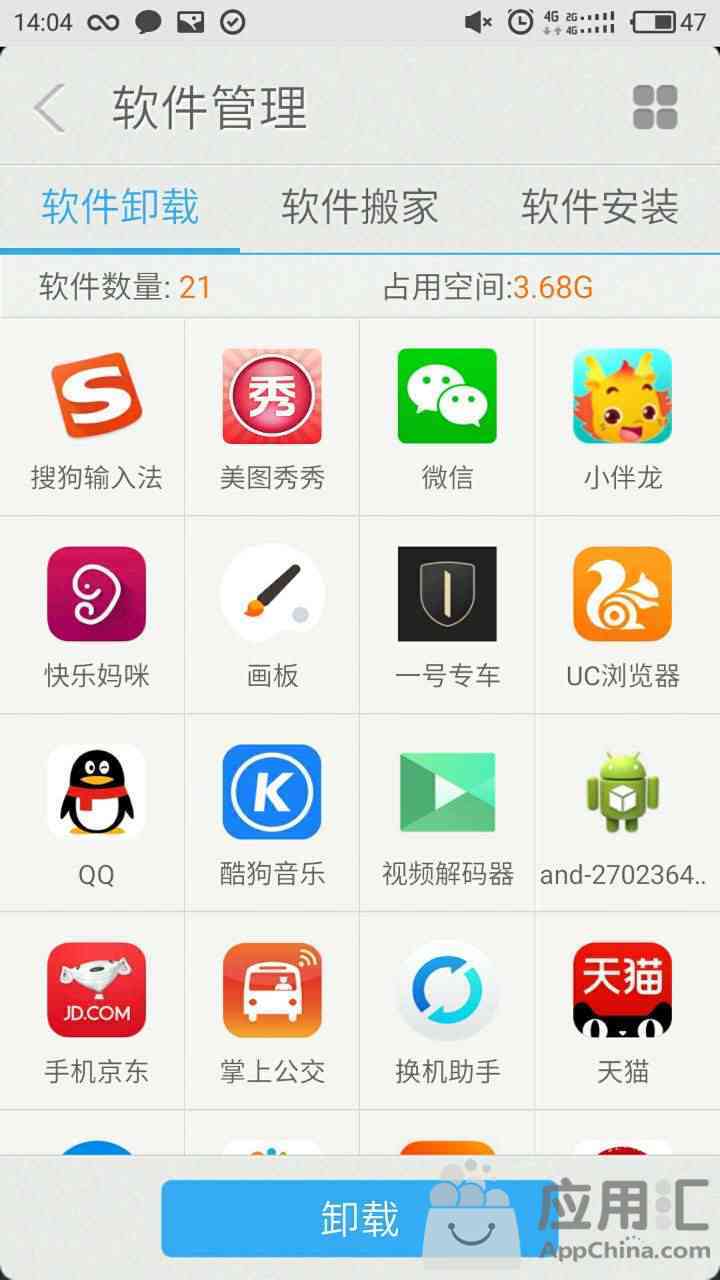Pick the 掌上公交 app
720x1280 pixels.
(272, 1010)
